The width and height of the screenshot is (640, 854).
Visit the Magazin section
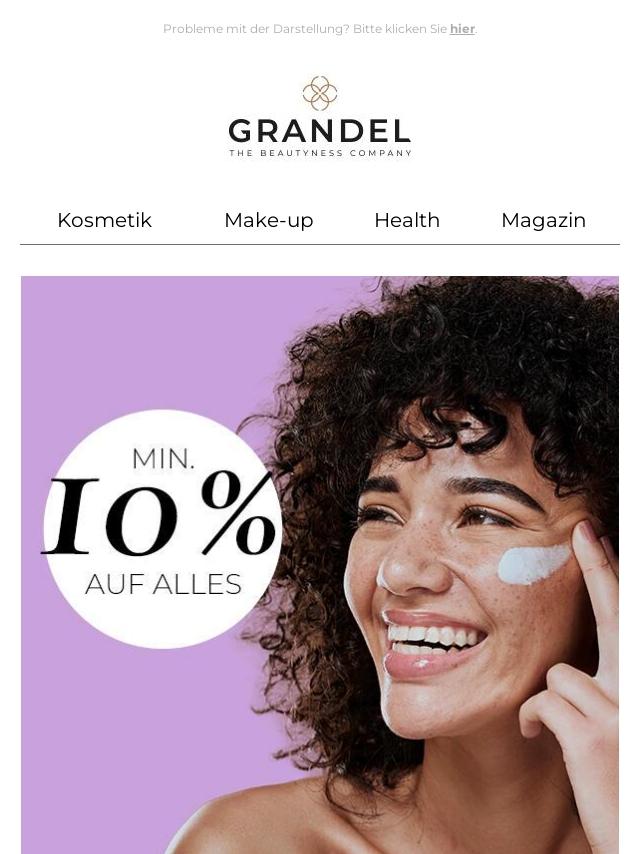[x=544, y=221]
